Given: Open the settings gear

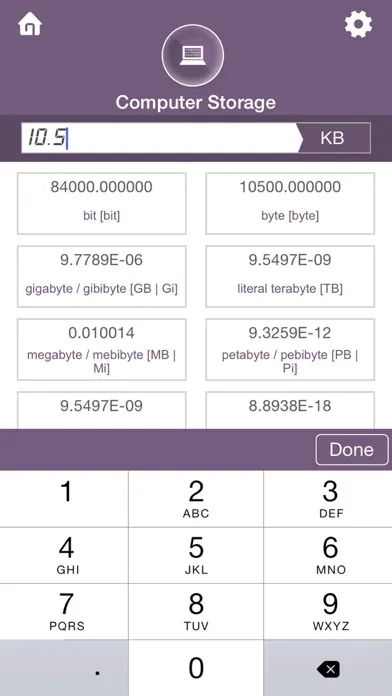Looking at the screenshot, I should click(358, 24).
